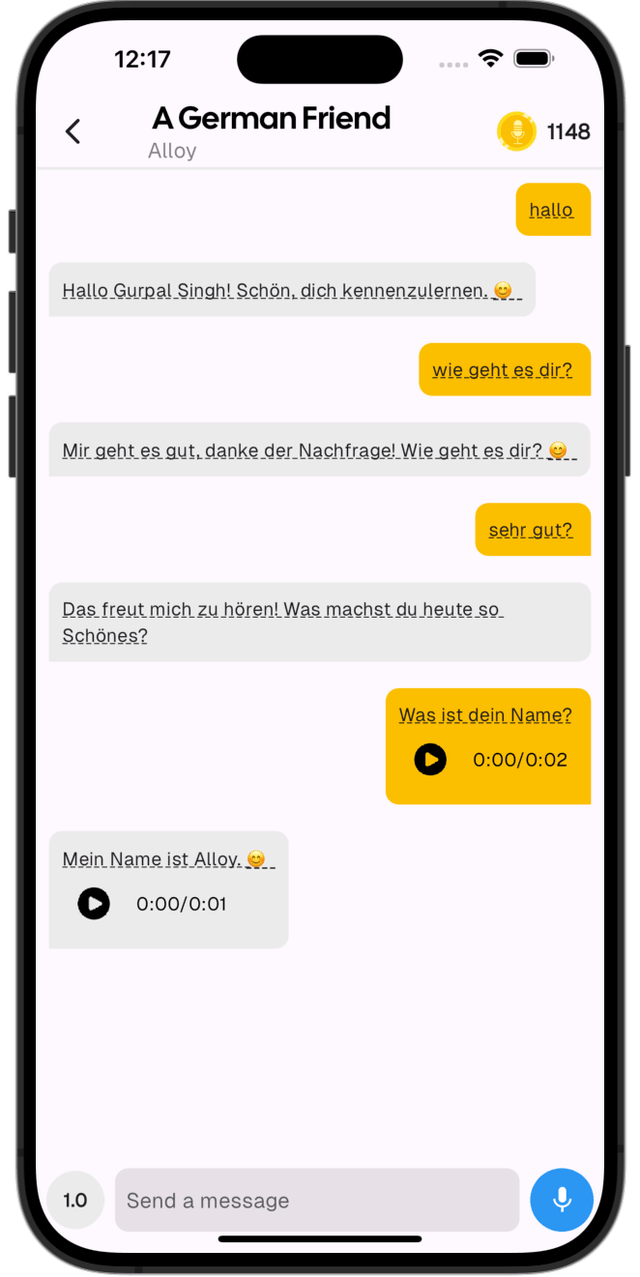Translate 'Hallo Gurpal Singh! Schön, dich kennenzulernen'

click(x=290, y=290)
